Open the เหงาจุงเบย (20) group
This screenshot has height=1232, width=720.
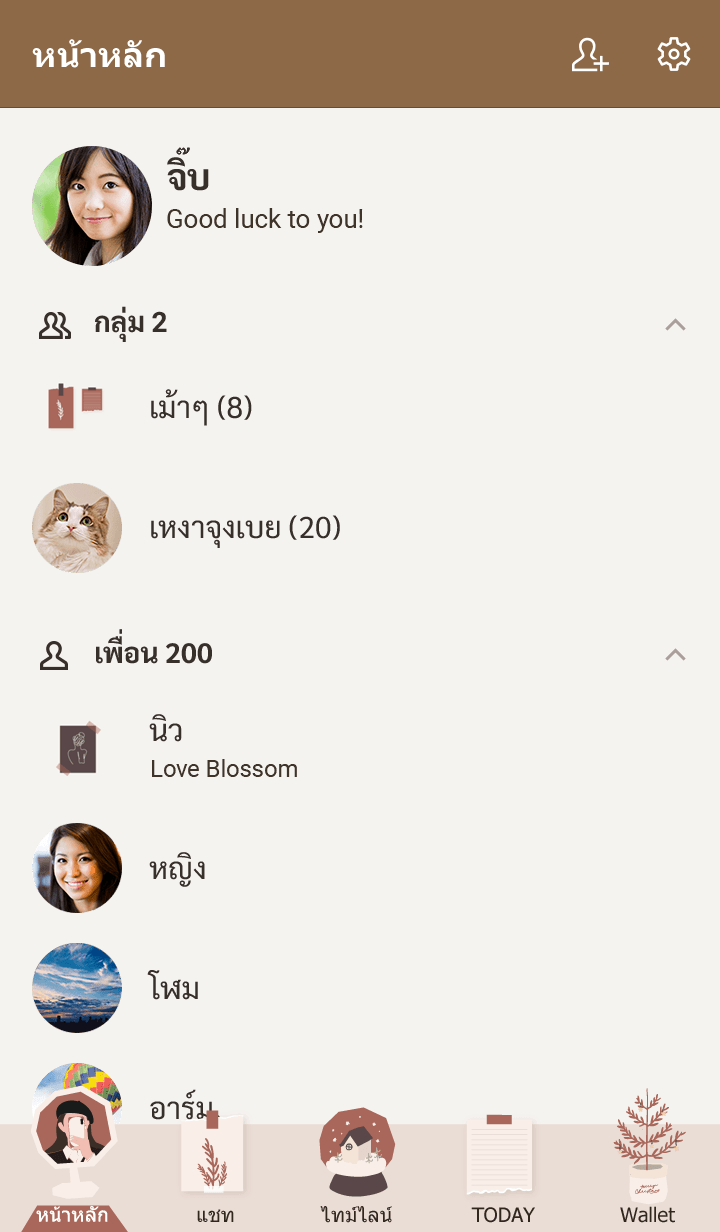(245, 528)
